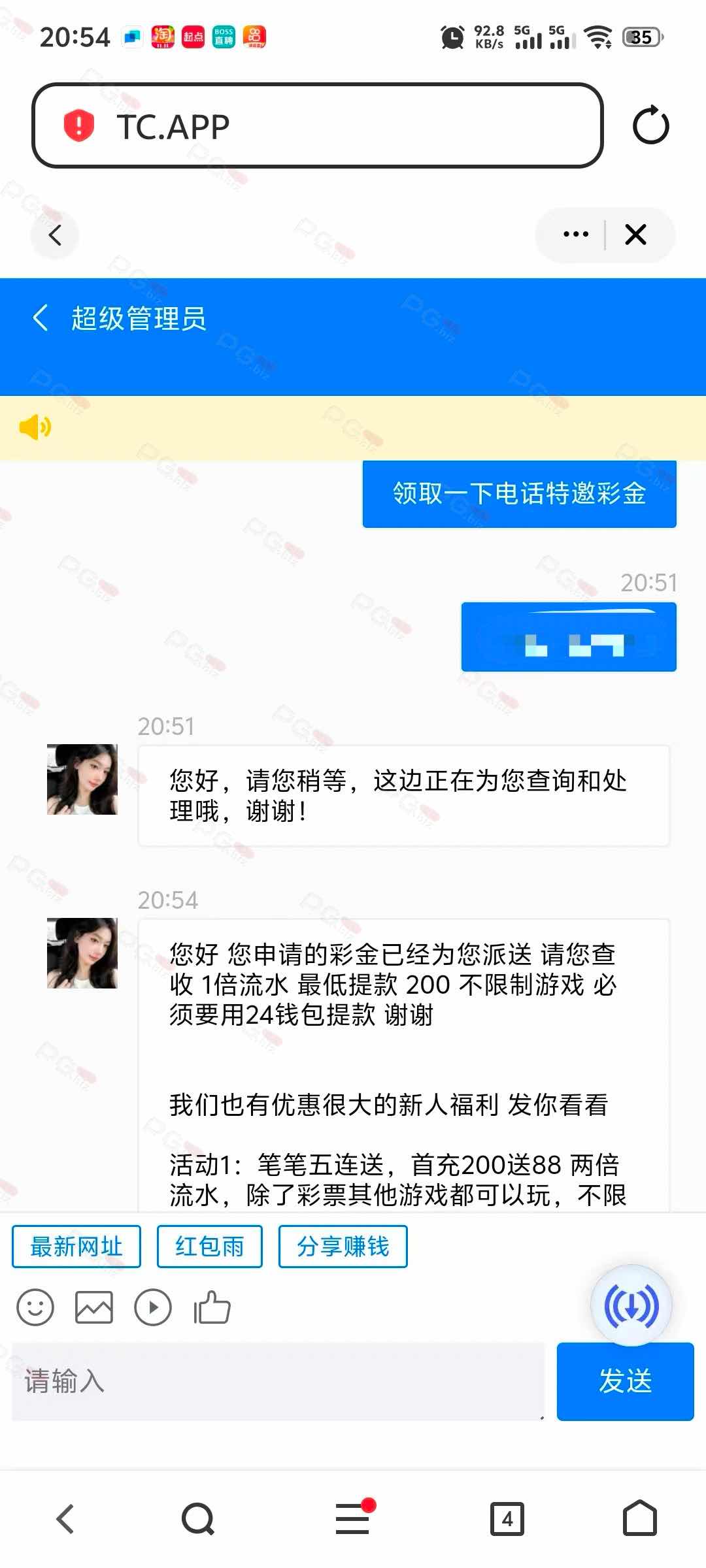Open the 红包雨 shortcut

pos(209,1247)
